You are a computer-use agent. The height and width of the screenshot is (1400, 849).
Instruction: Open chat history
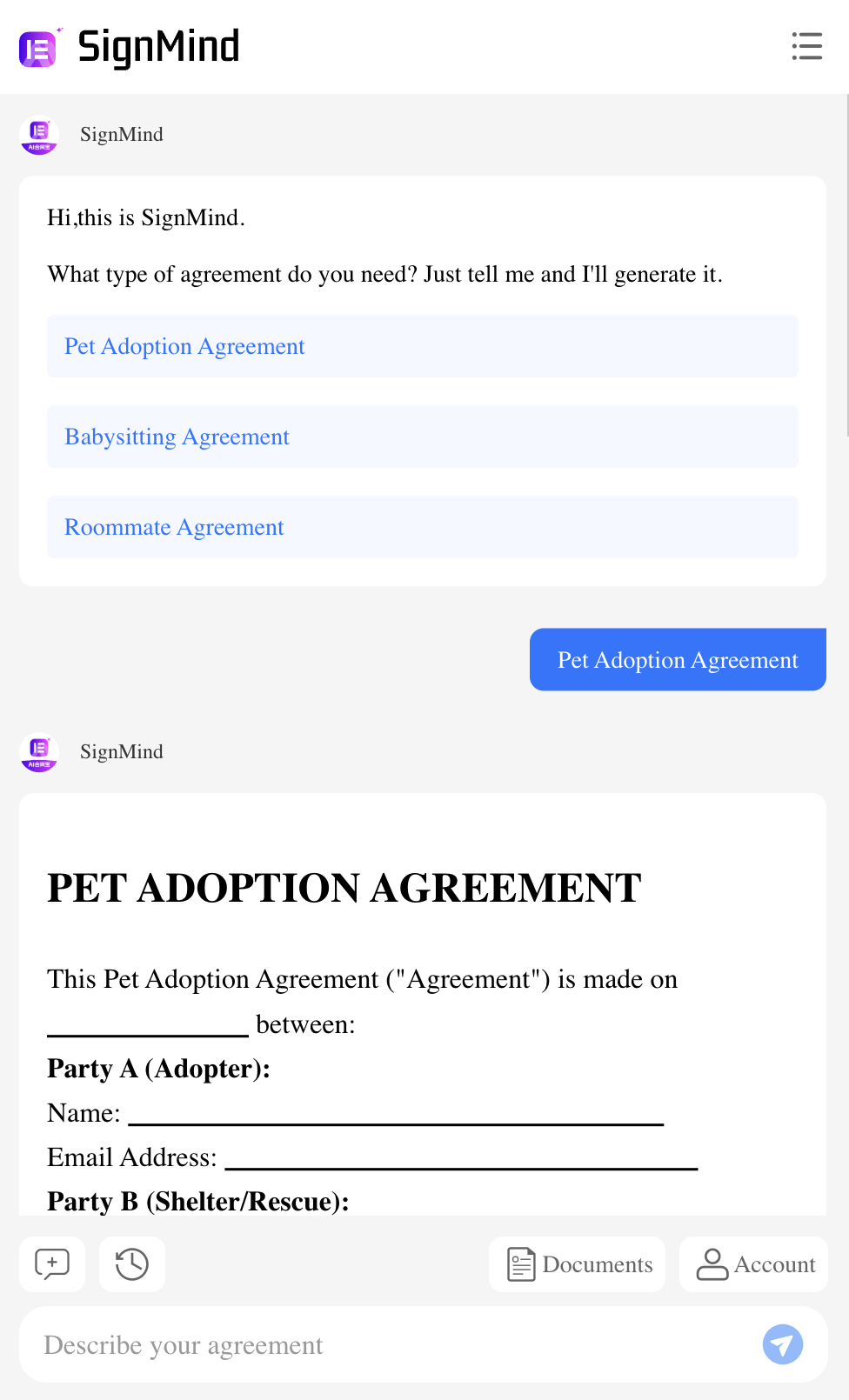(x=132, y=1263)
